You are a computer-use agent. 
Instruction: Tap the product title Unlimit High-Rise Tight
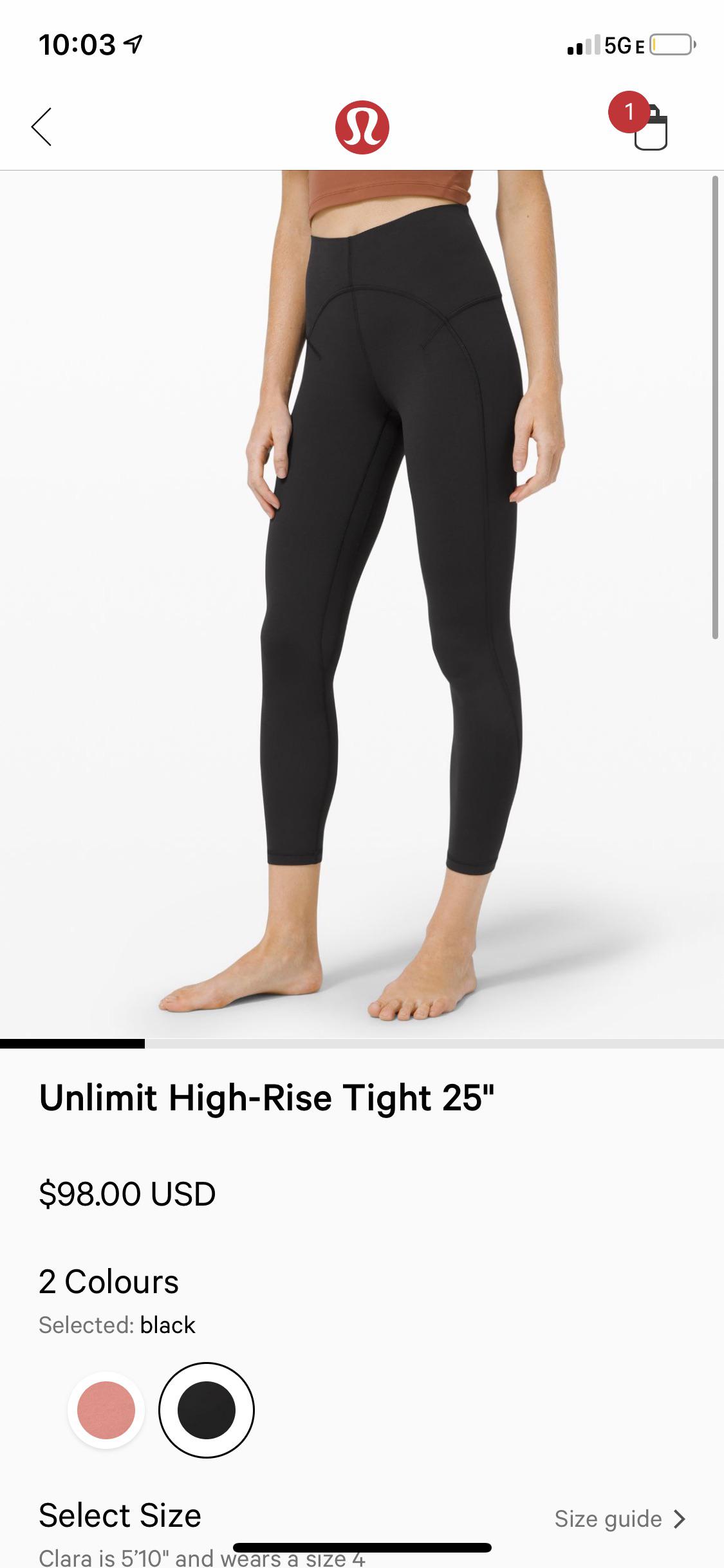(265, 1097)
